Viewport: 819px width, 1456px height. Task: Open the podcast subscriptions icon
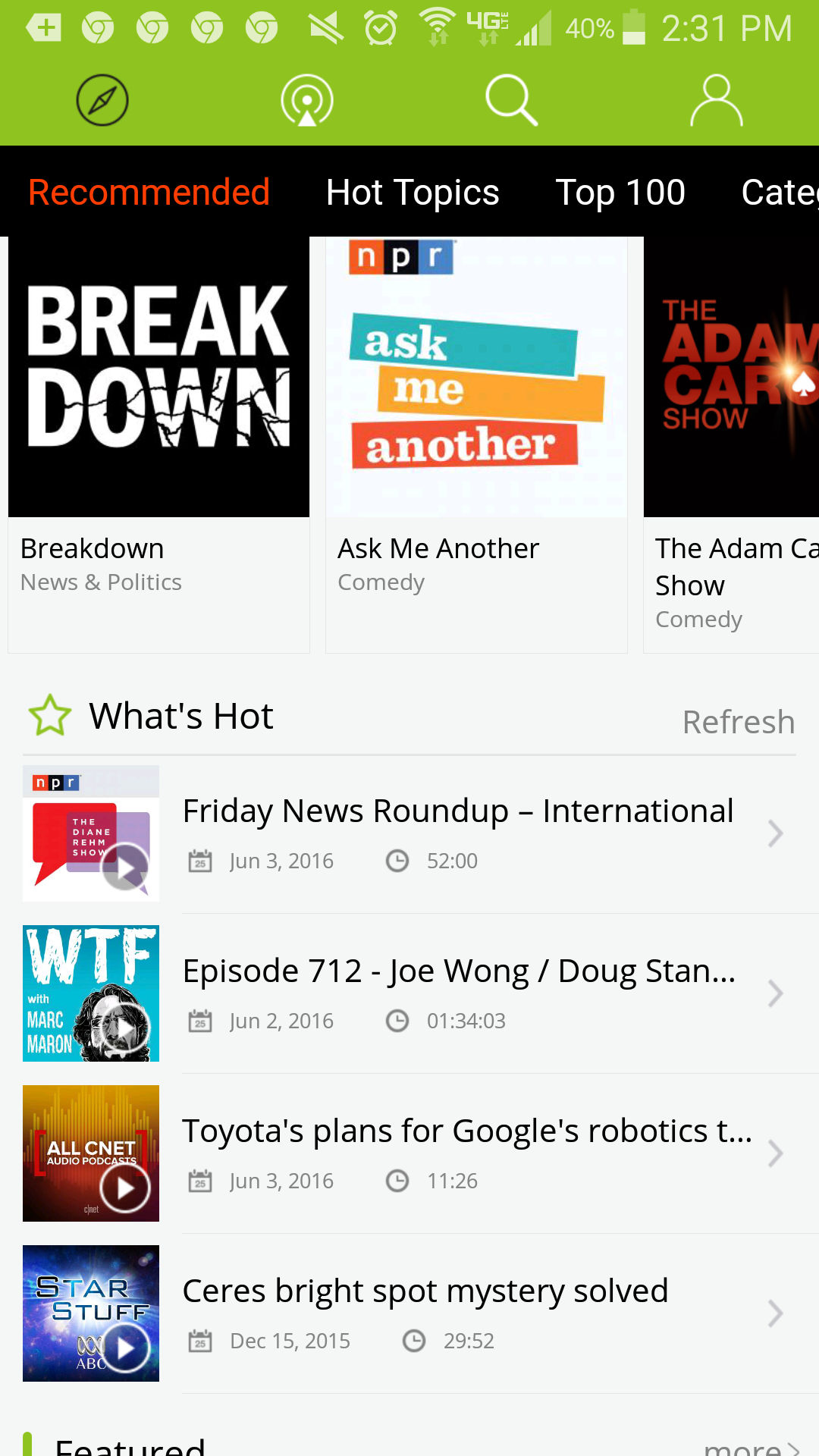coord(307,100)
